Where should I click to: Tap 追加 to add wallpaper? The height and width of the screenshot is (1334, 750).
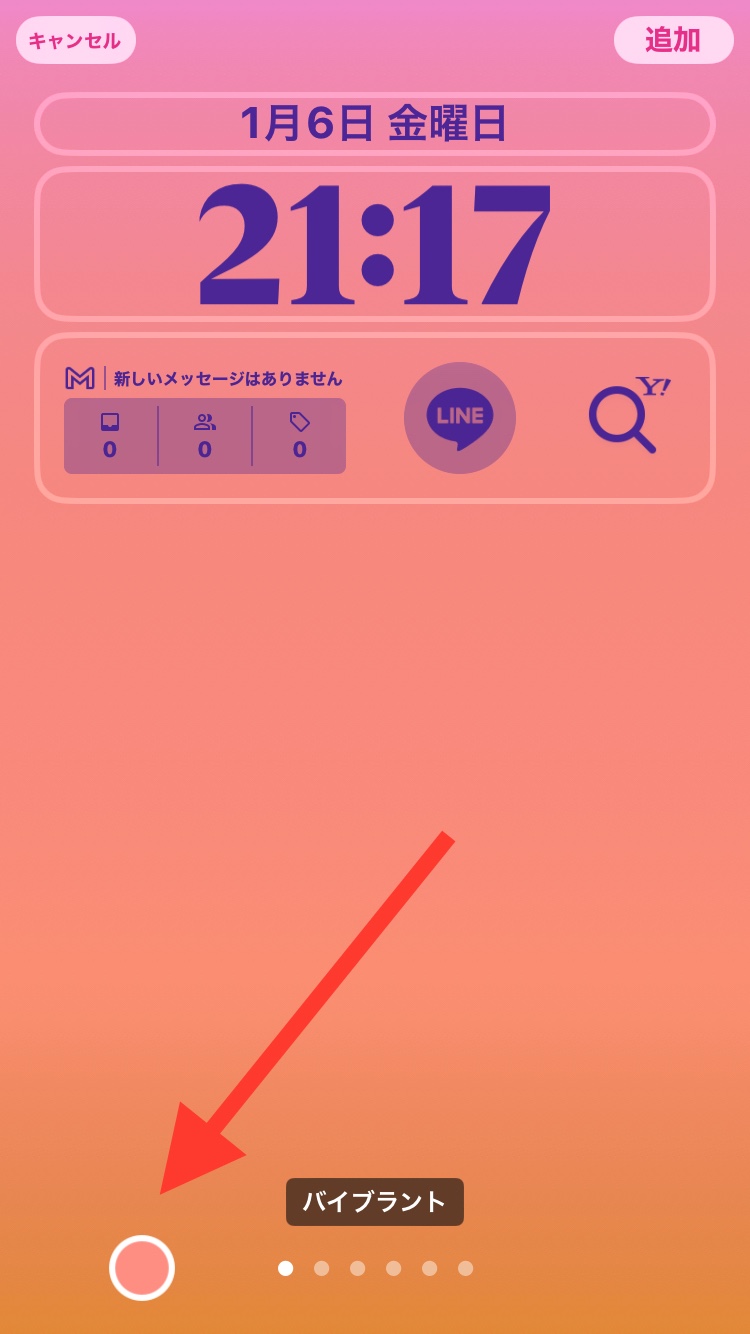(673, 40)
